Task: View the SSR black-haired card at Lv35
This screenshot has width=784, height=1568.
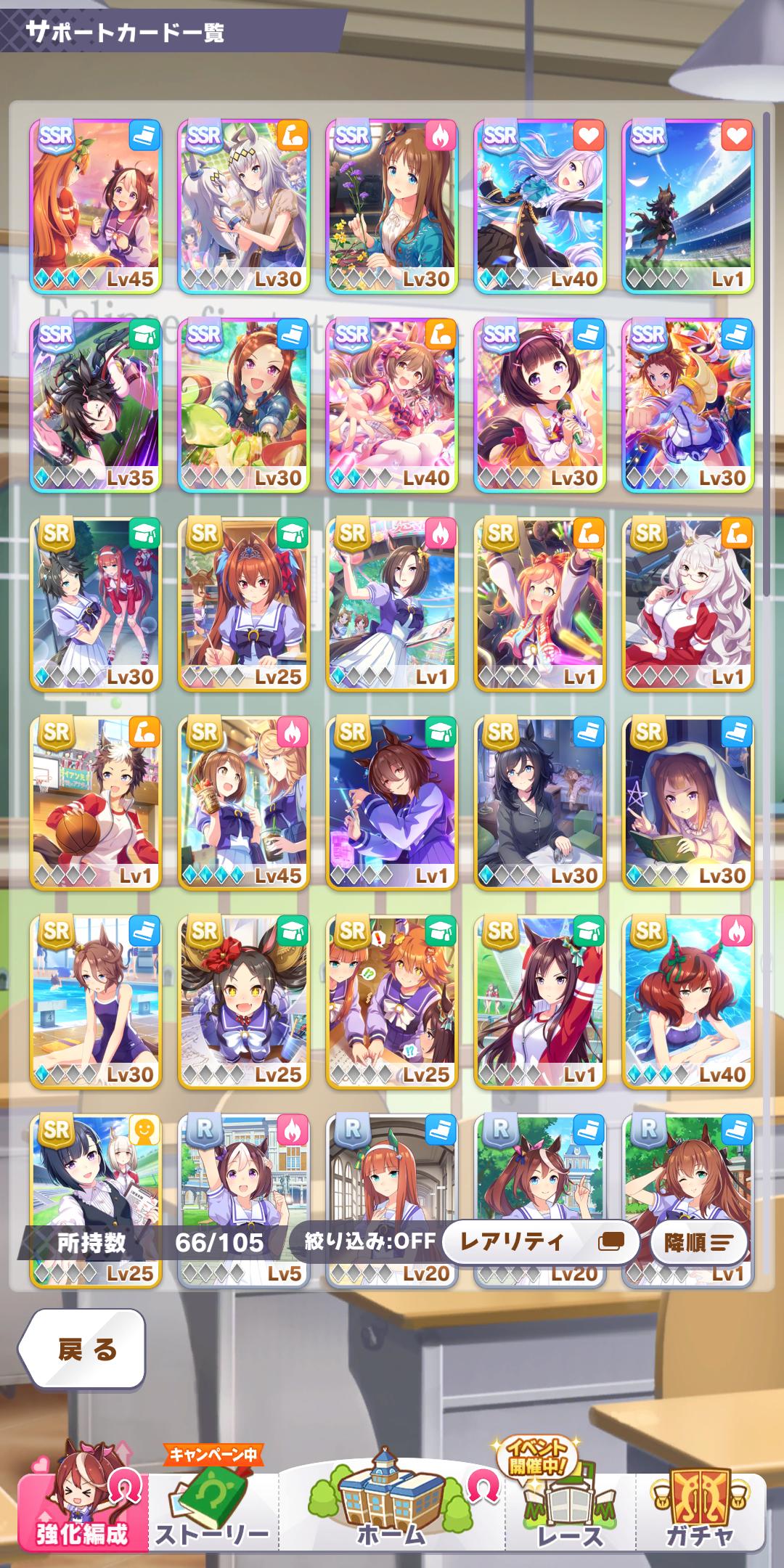Action: coord(96,406)
